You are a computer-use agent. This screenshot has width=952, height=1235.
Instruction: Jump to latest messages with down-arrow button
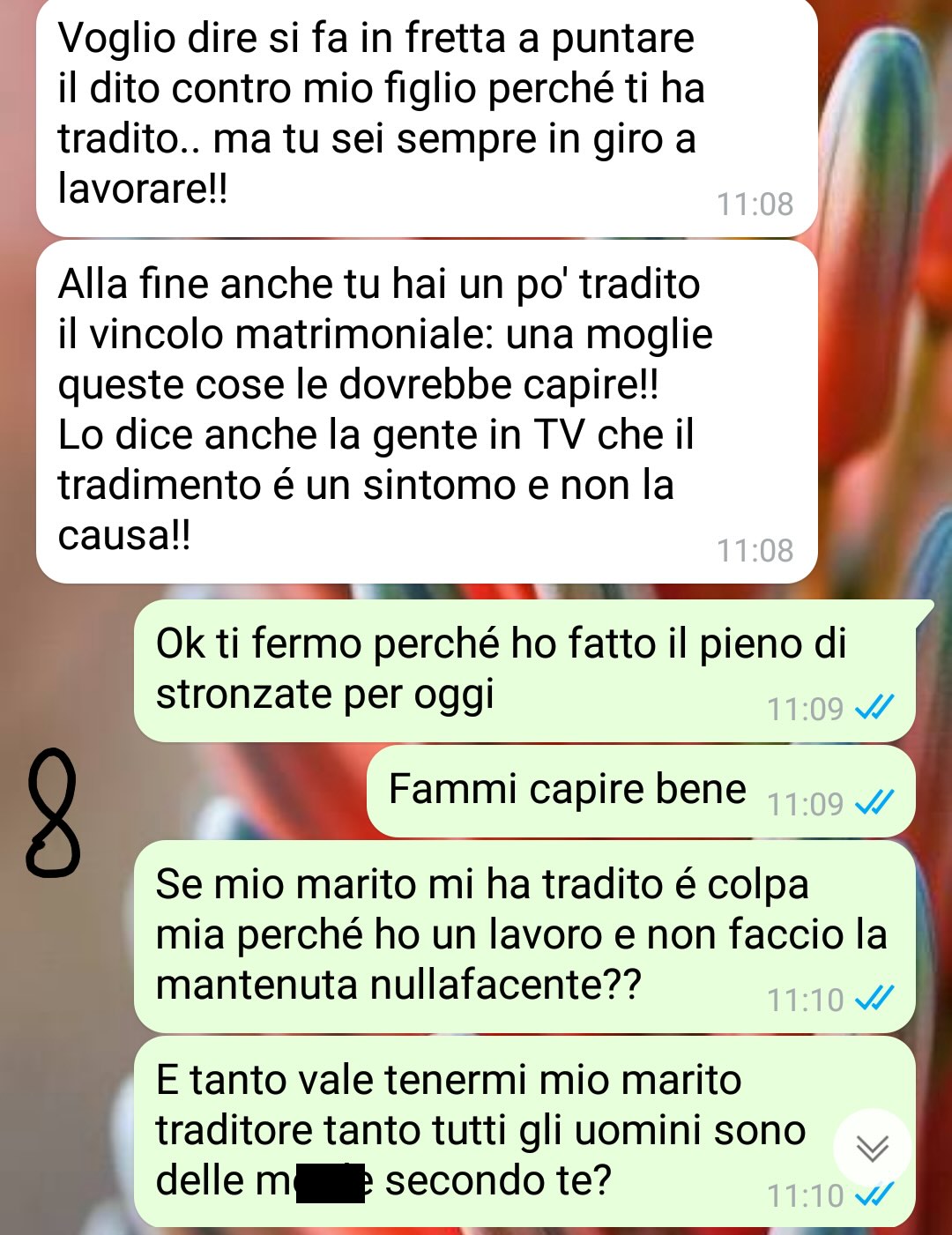872,1148
